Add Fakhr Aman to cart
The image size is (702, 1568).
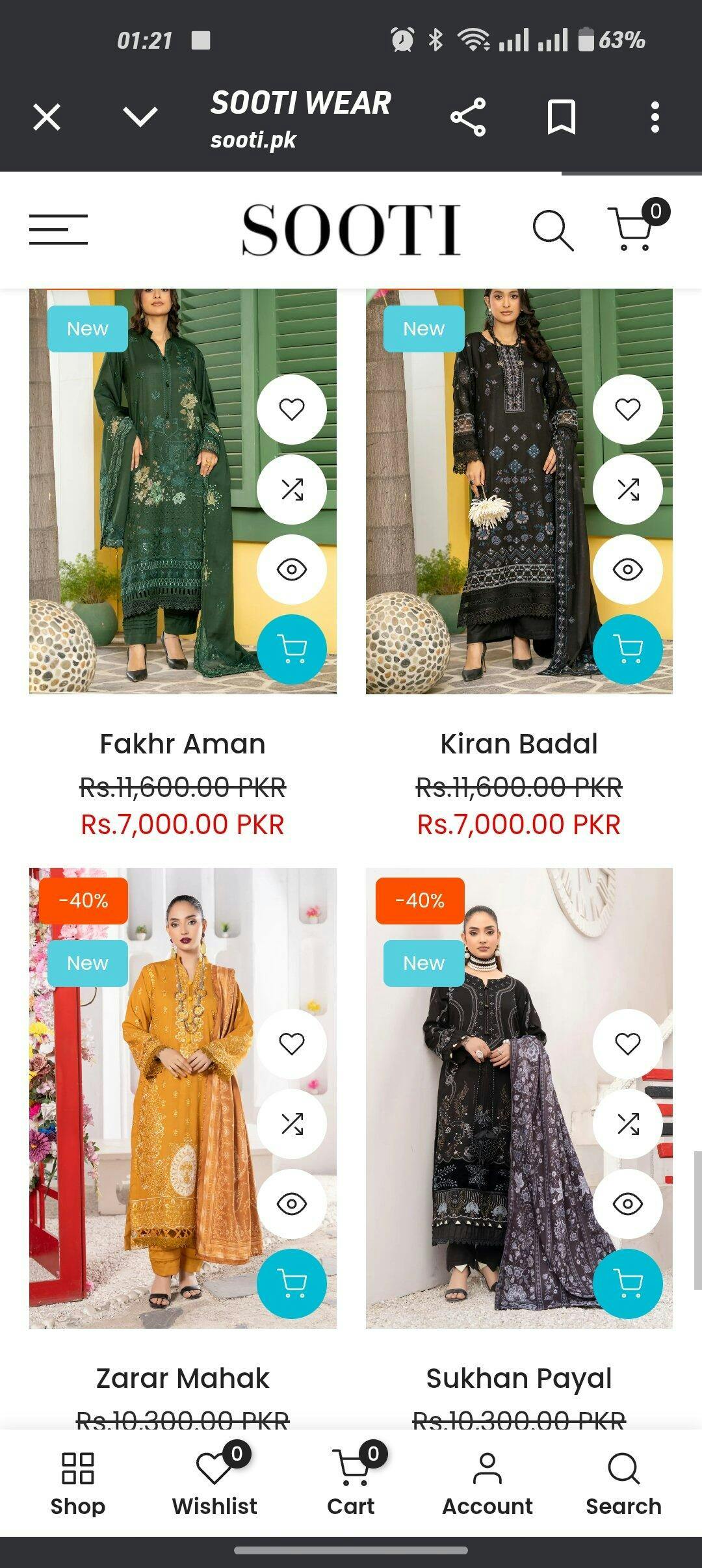tap(291, 649)
